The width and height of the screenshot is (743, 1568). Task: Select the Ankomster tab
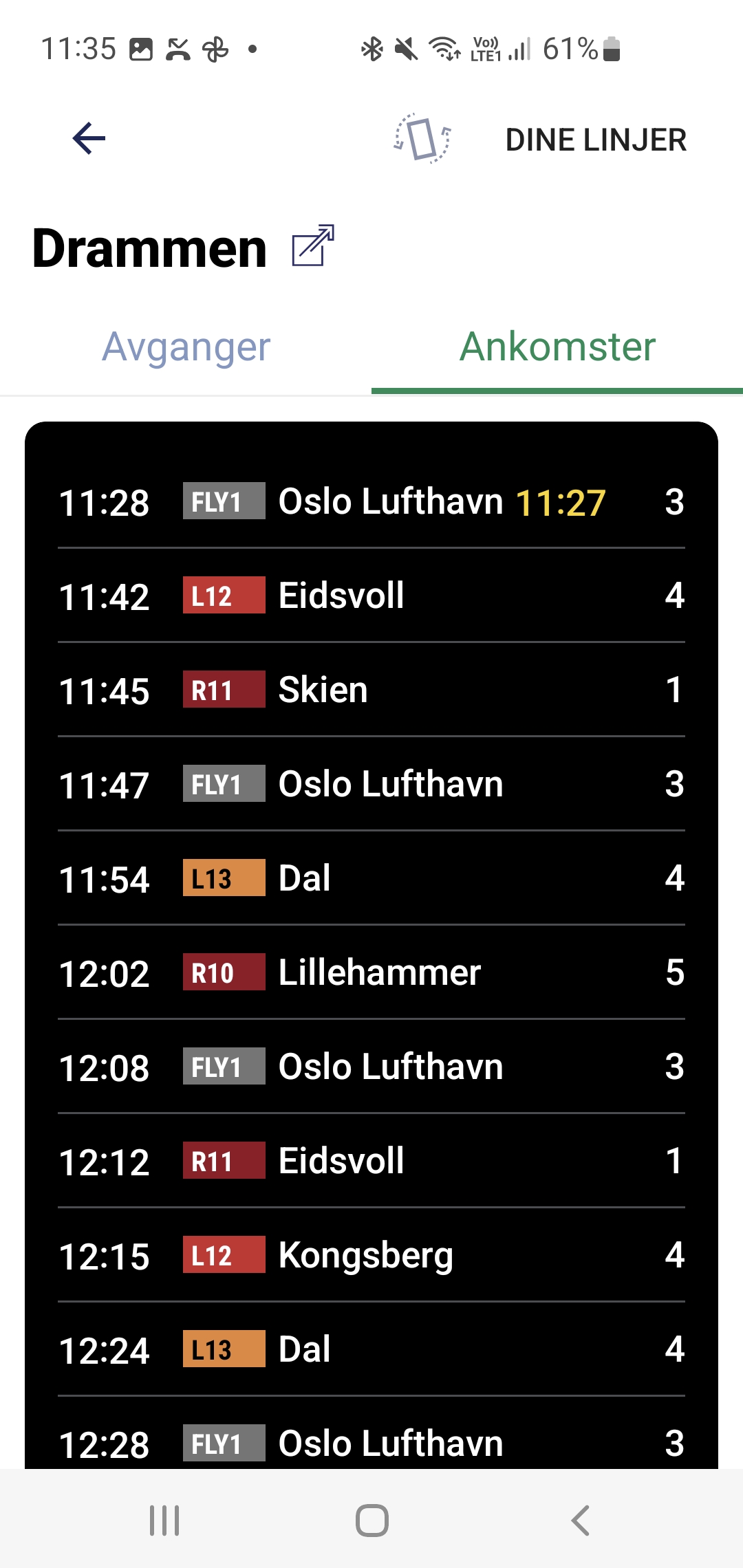557,347
